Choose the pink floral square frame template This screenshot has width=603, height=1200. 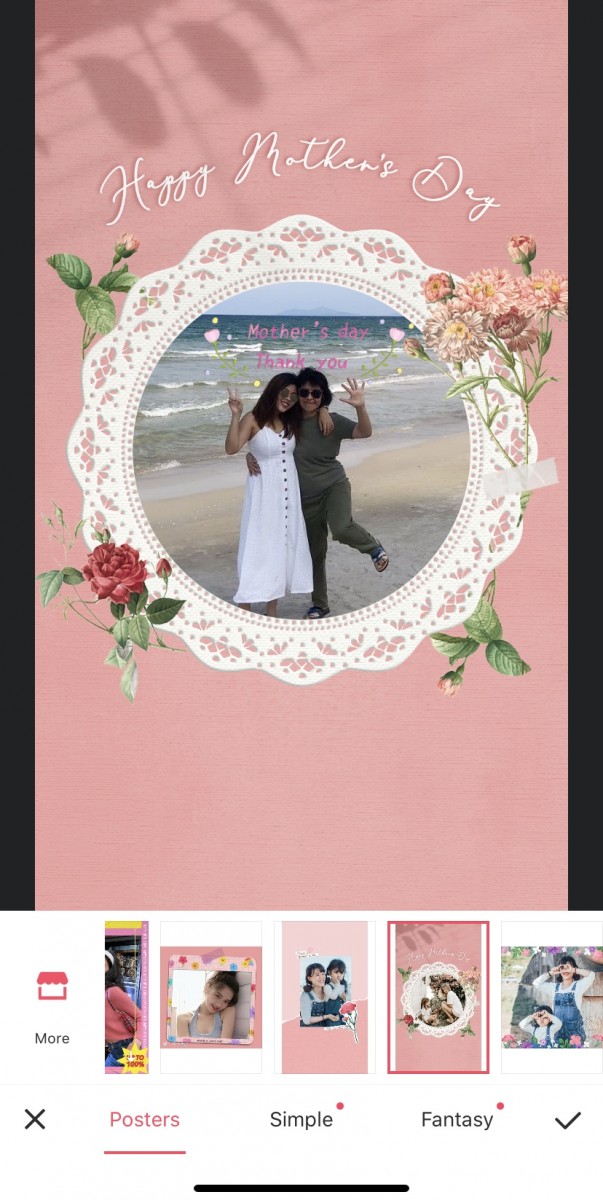point(211,997)
